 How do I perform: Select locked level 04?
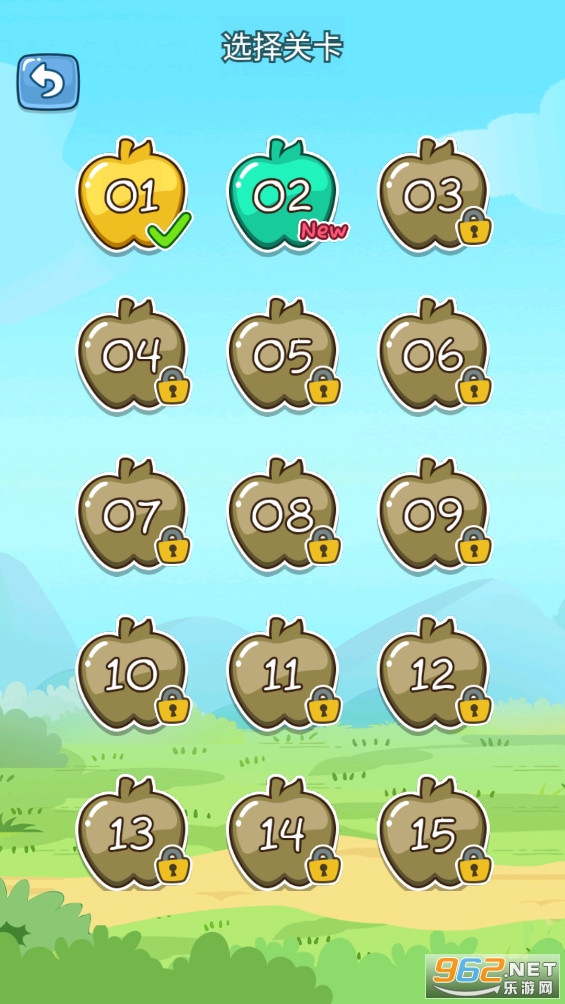coord(133,355)
